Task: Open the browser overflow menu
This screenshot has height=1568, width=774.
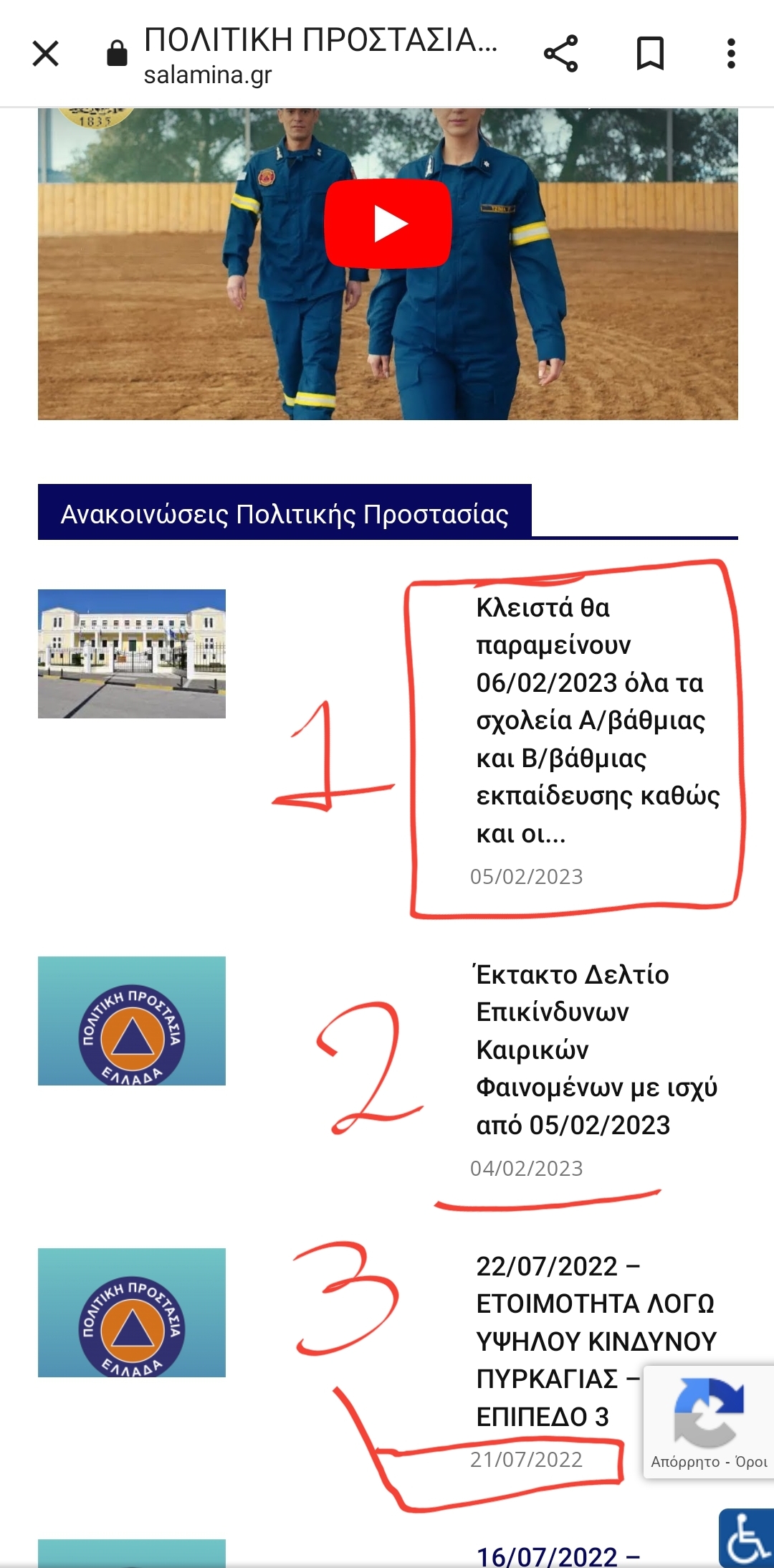Action: [730, 54]
